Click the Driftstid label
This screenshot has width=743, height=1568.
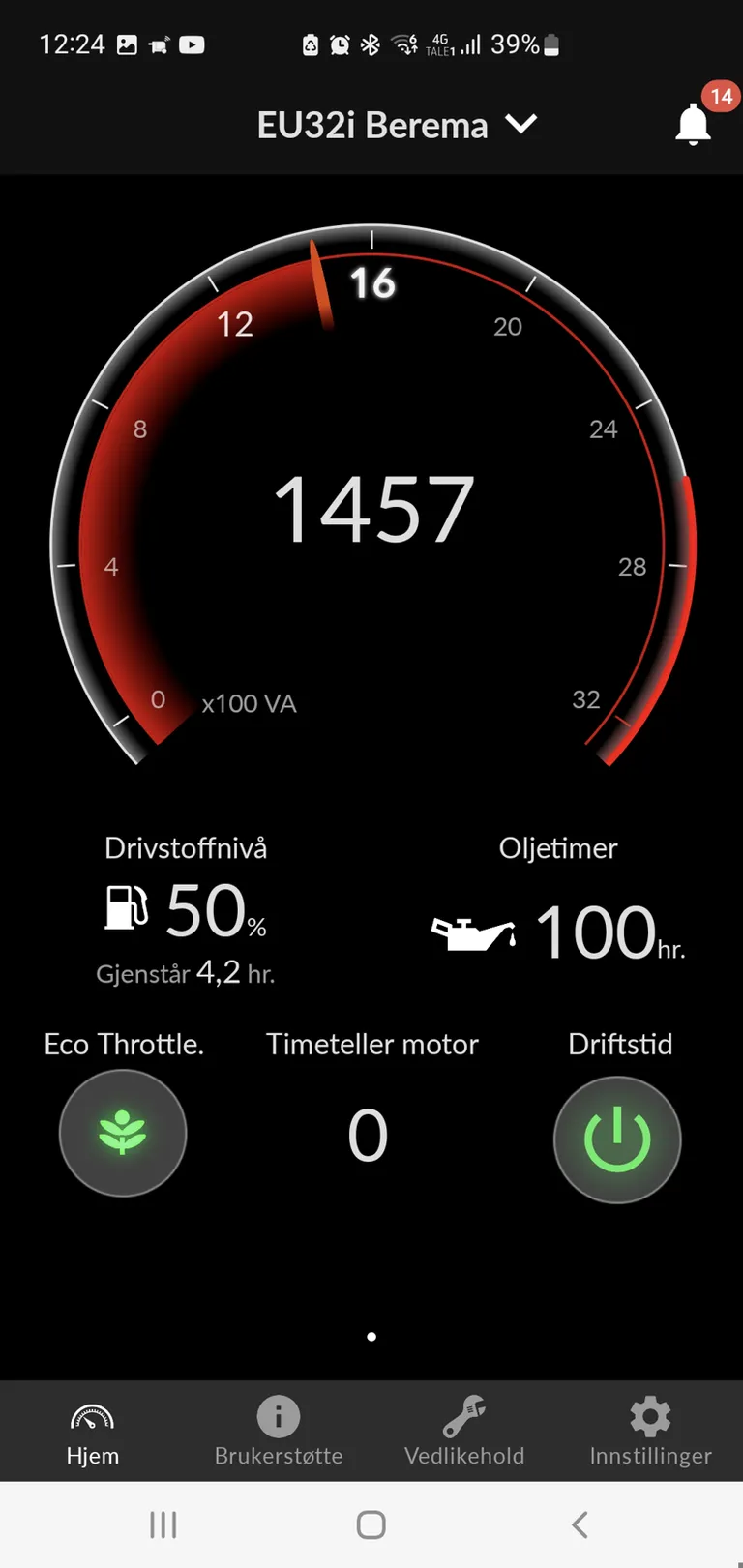point(620,1044)
